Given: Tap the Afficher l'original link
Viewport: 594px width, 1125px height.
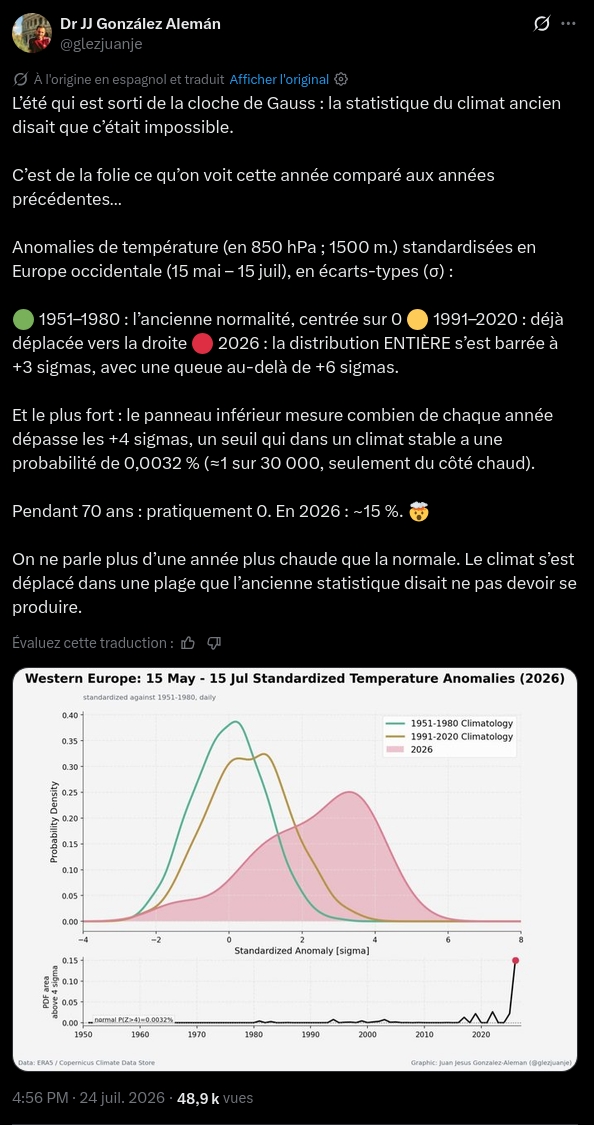Looking at the screenshot, I should 279,79.
